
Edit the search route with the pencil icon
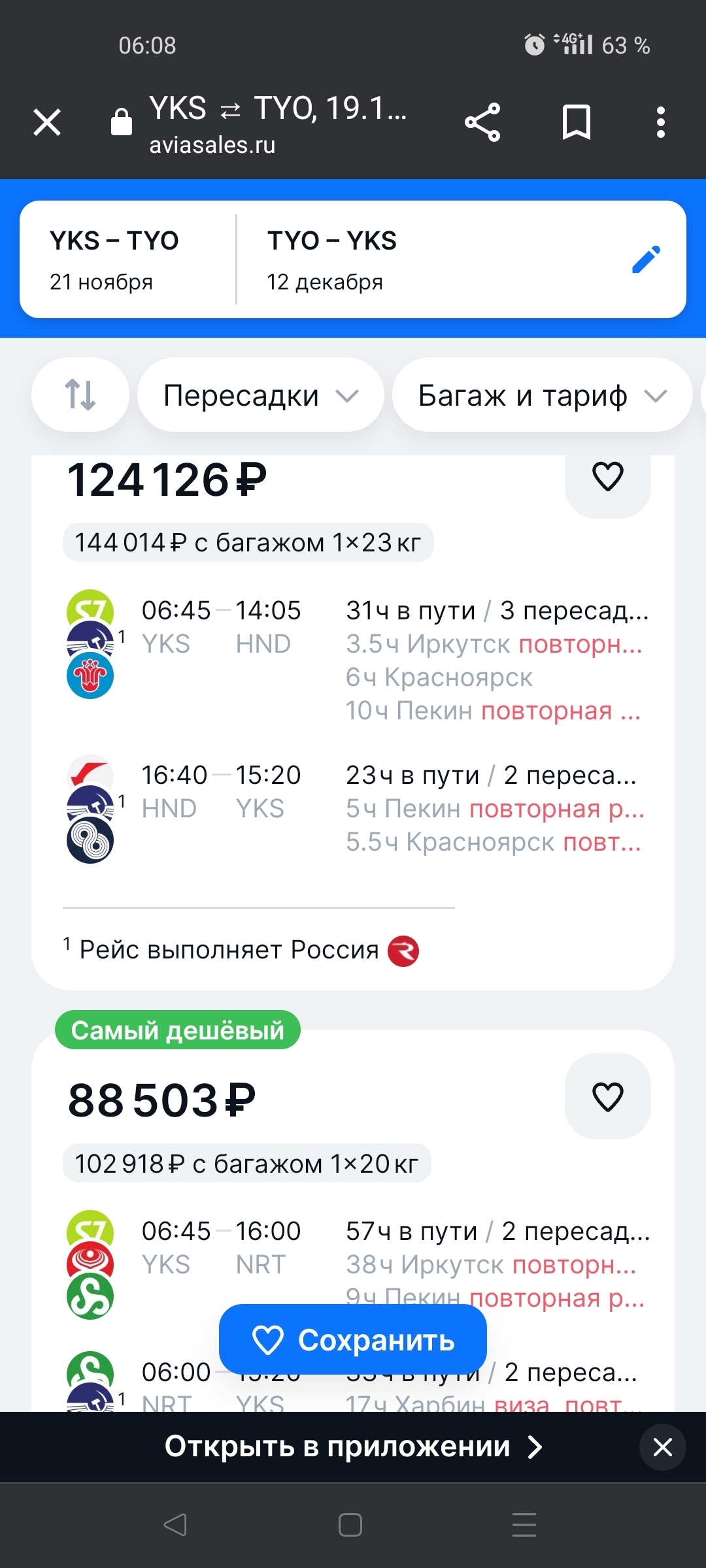coord(646,259)
